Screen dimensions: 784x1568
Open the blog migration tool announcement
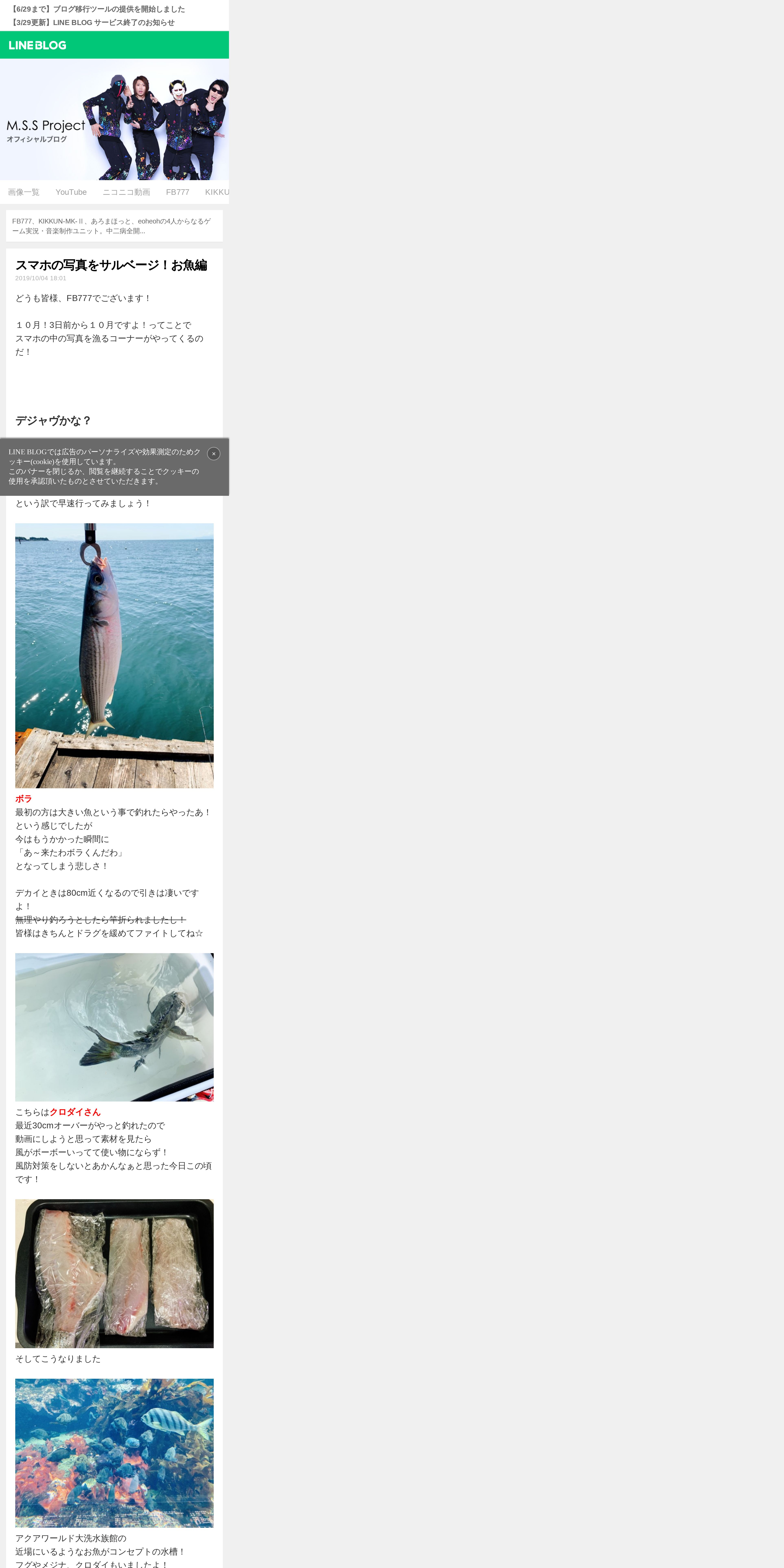click(97, 9)
